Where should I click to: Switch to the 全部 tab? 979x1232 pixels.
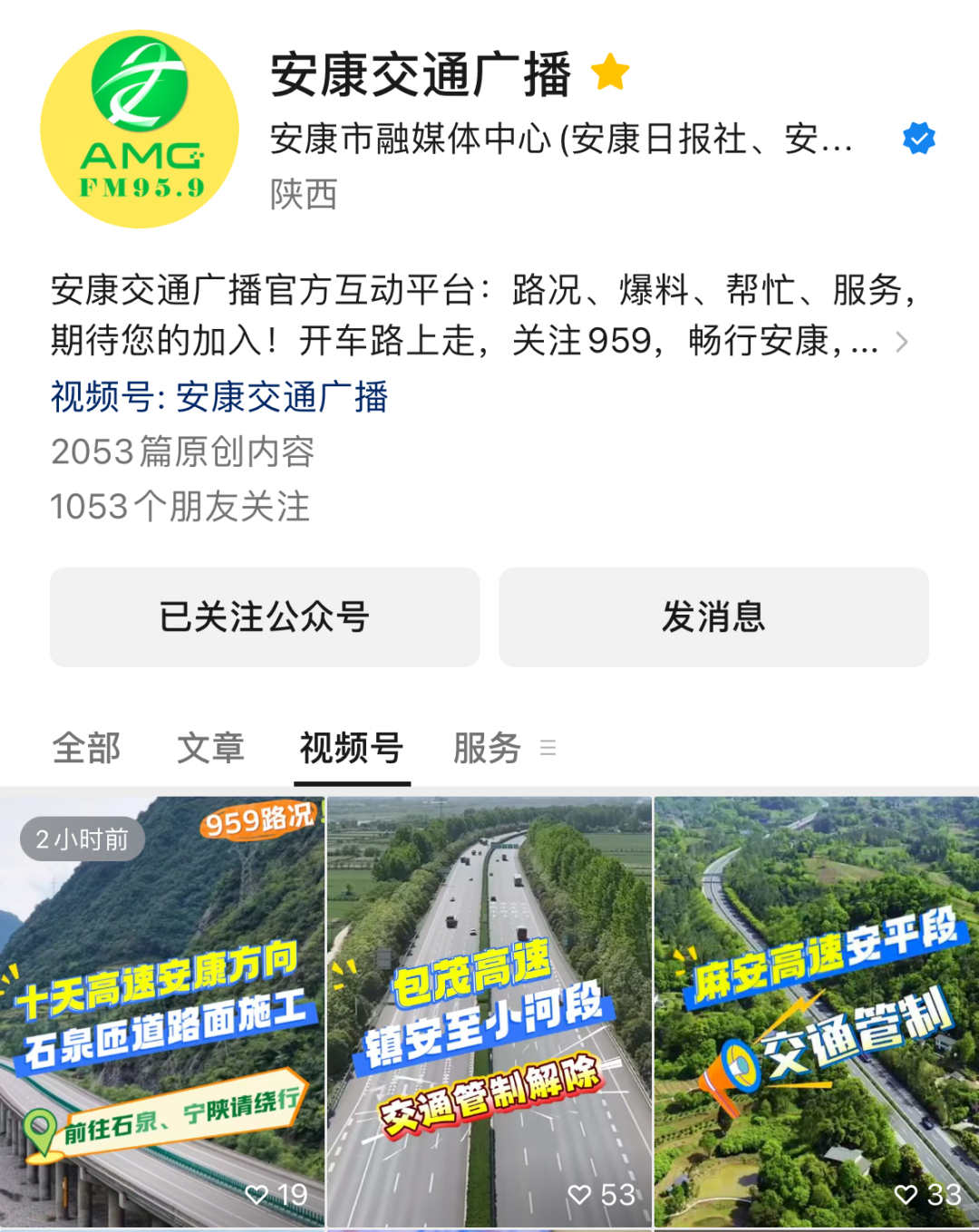coord(86,748)
